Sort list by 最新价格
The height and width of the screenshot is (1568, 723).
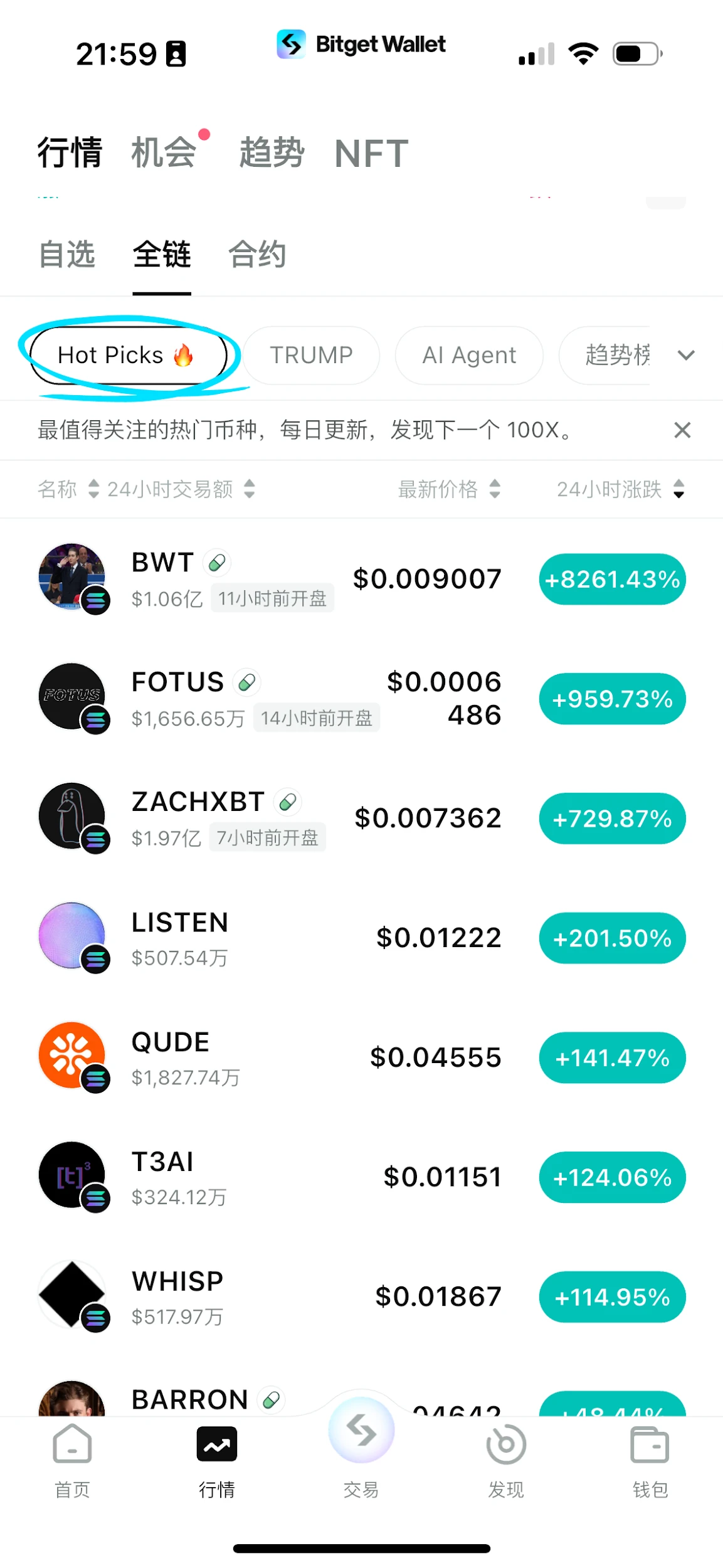click(449, 489)
